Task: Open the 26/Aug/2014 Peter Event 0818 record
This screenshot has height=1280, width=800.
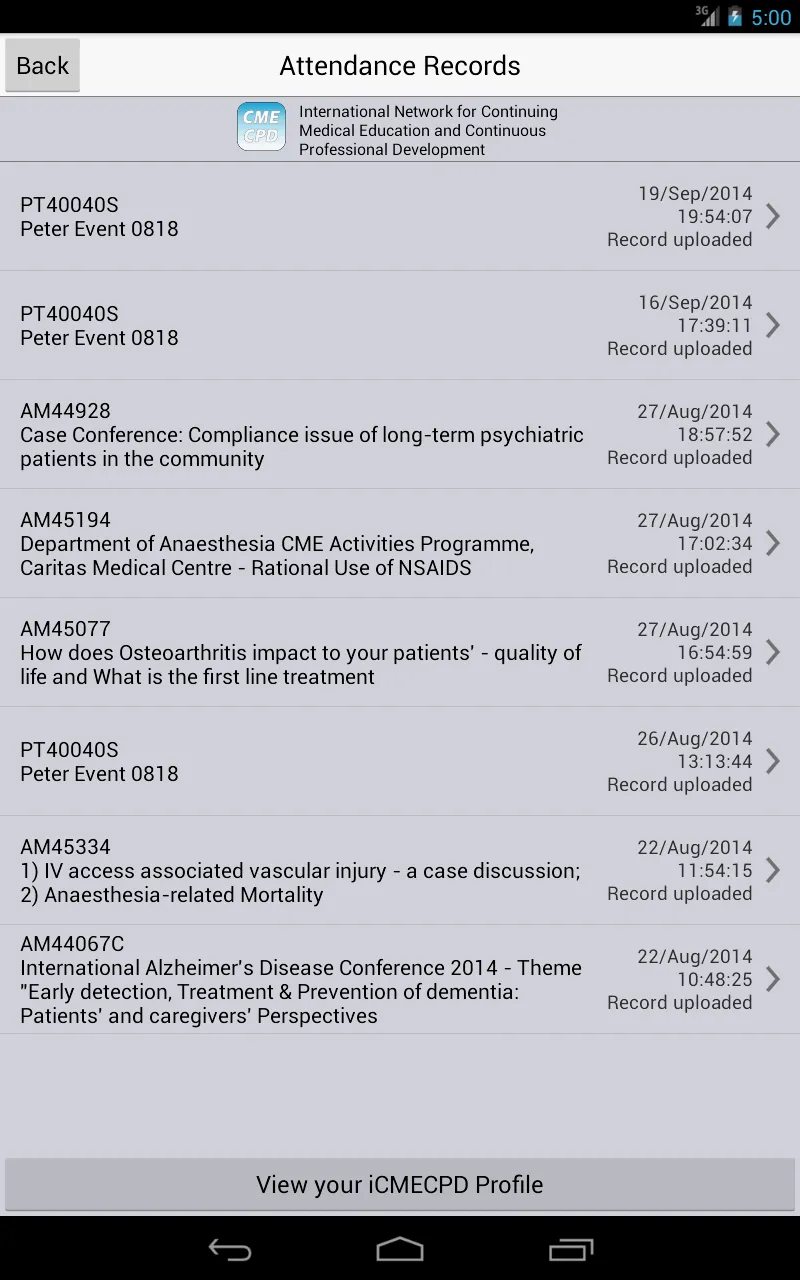Action: point(400,761)
